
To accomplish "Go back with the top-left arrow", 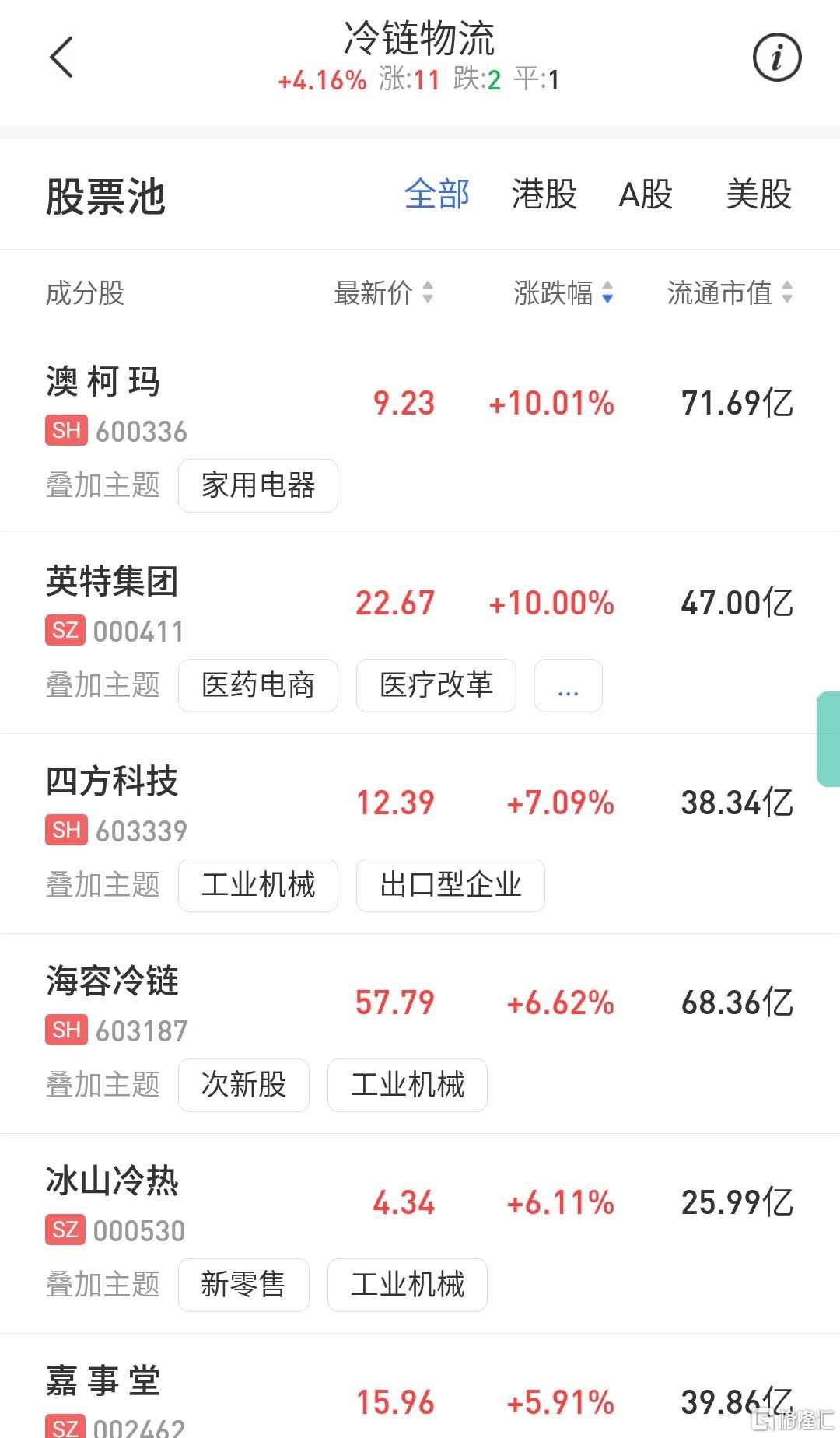I will [61, 57].
